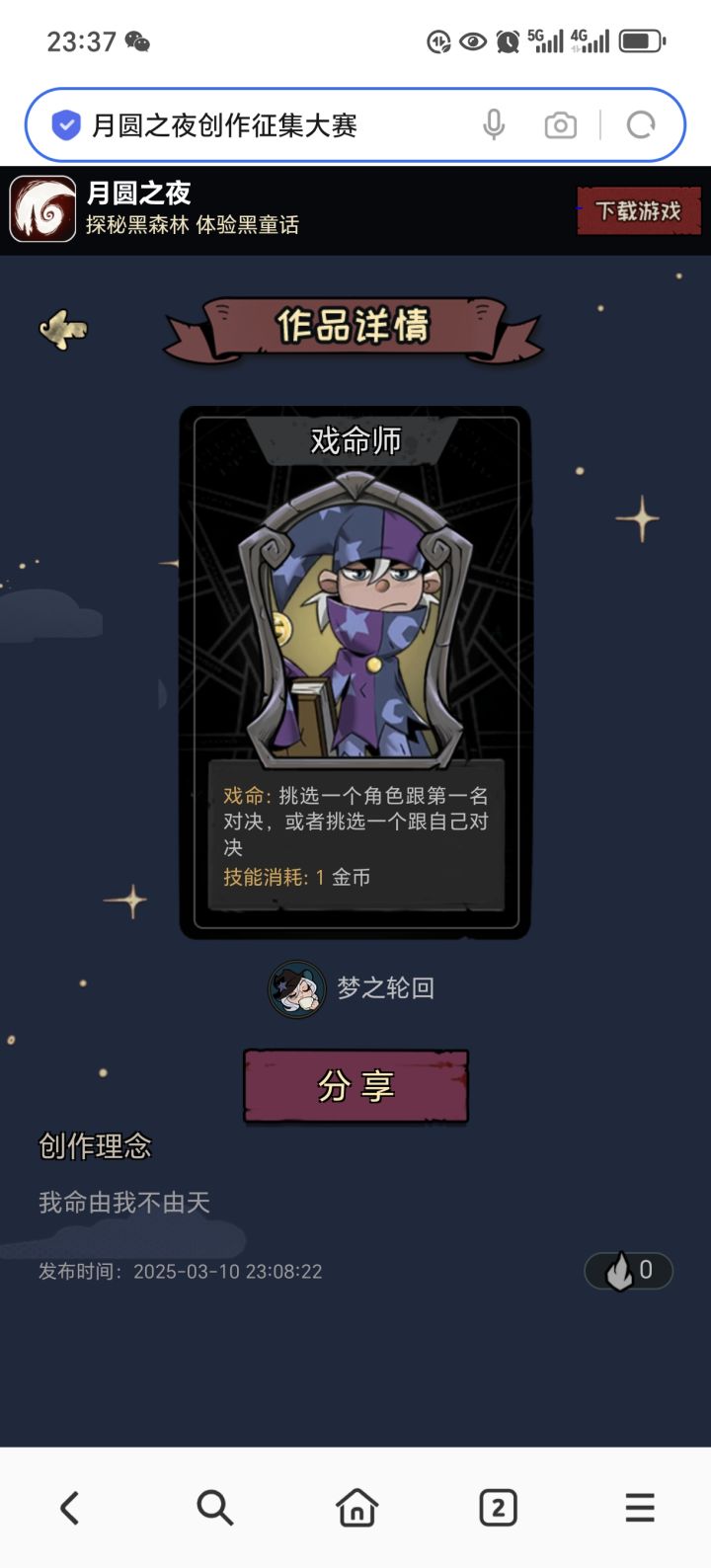
Task: Tap the home icon in bottom navigation
Action: tap(355, 1508)
